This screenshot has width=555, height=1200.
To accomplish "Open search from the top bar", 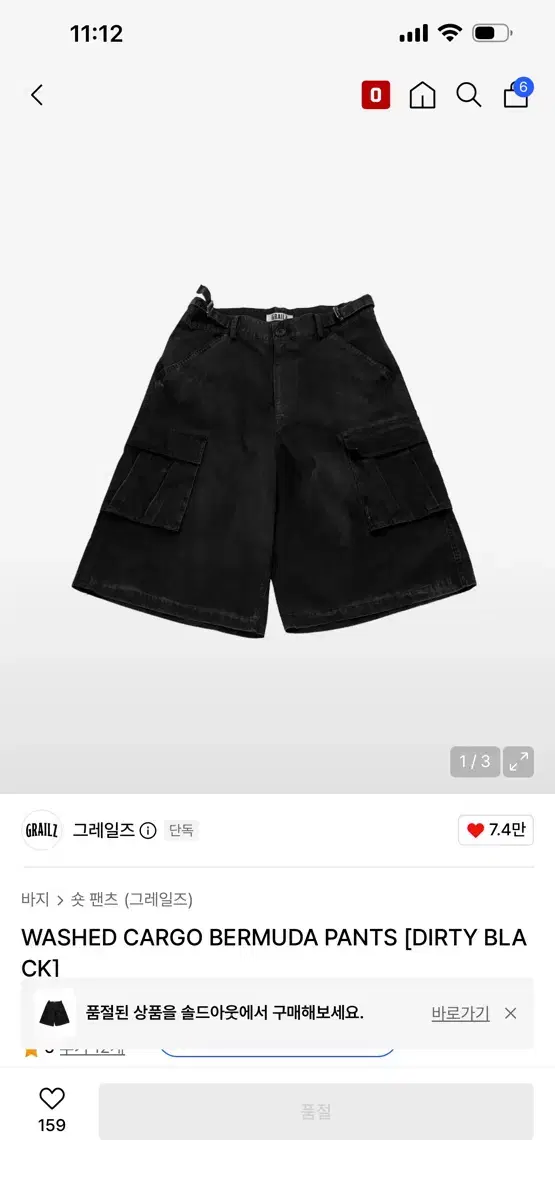I will pyautogui.click(x=469, y=95).
